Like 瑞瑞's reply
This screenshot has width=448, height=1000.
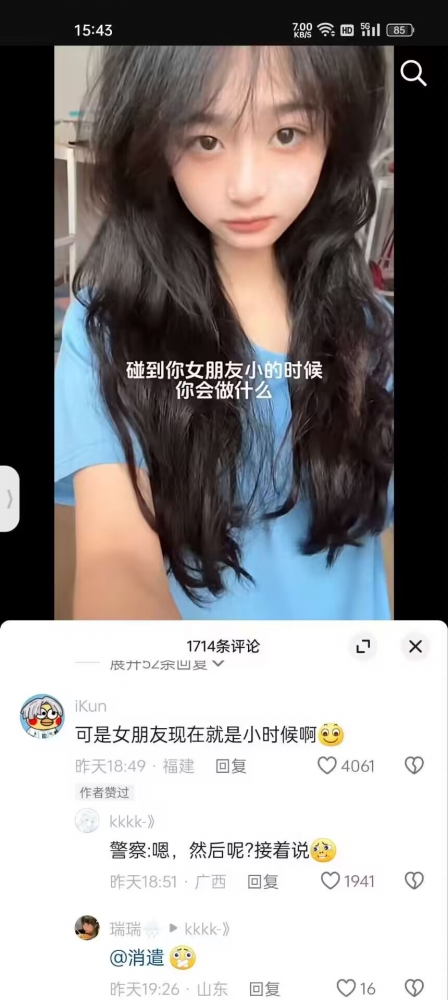tap(356, 989)
